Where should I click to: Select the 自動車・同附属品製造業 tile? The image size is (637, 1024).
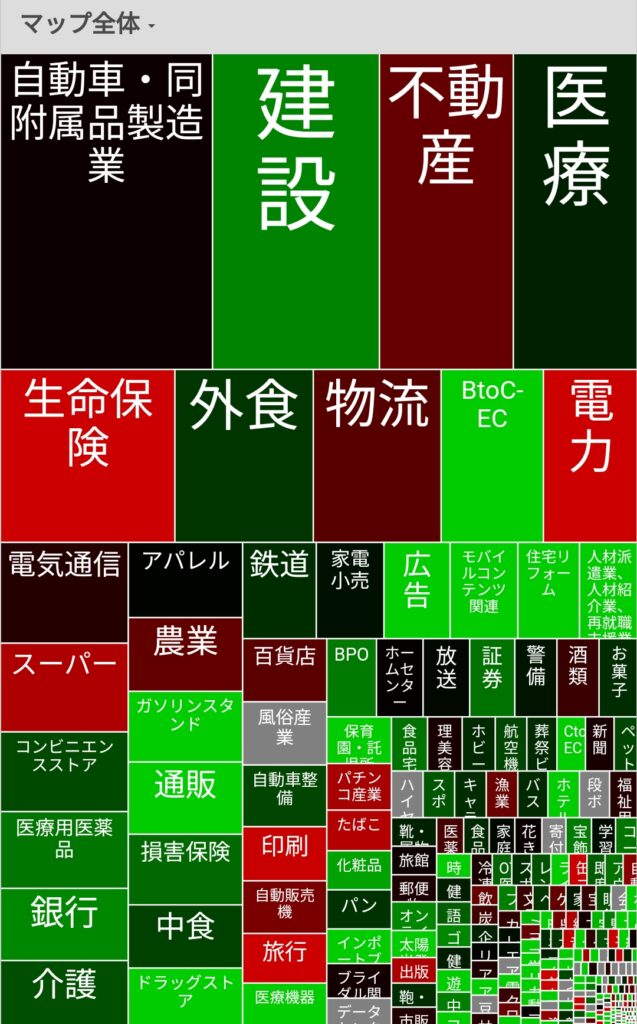tap(106, 210)
